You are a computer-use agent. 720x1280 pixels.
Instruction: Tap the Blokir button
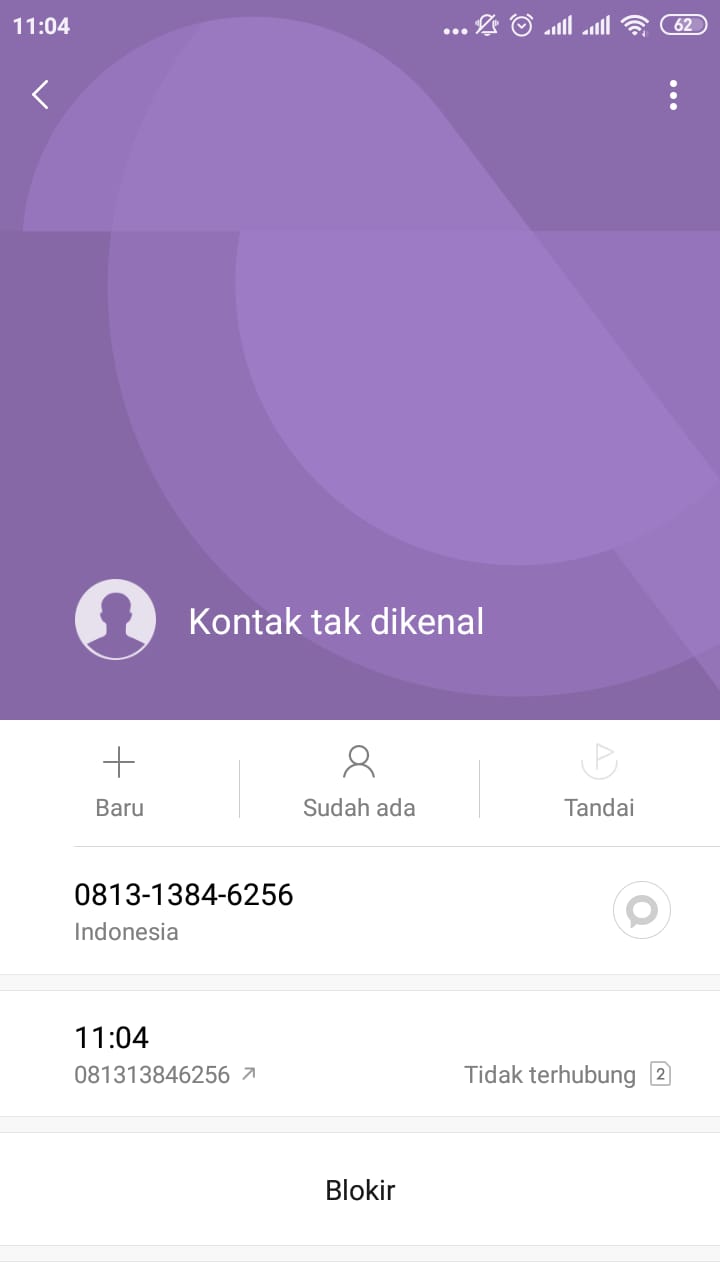coord(359,1190)
